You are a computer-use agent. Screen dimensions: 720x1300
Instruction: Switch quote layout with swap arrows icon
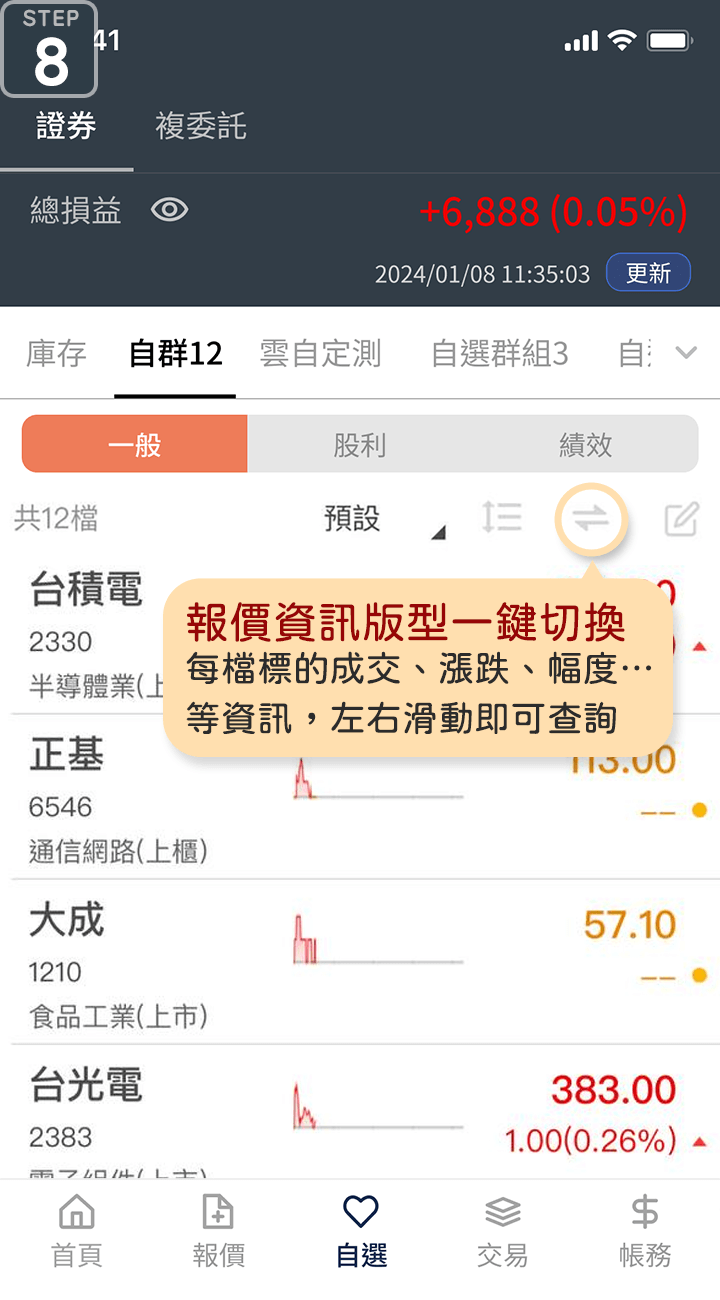point(590,519)
